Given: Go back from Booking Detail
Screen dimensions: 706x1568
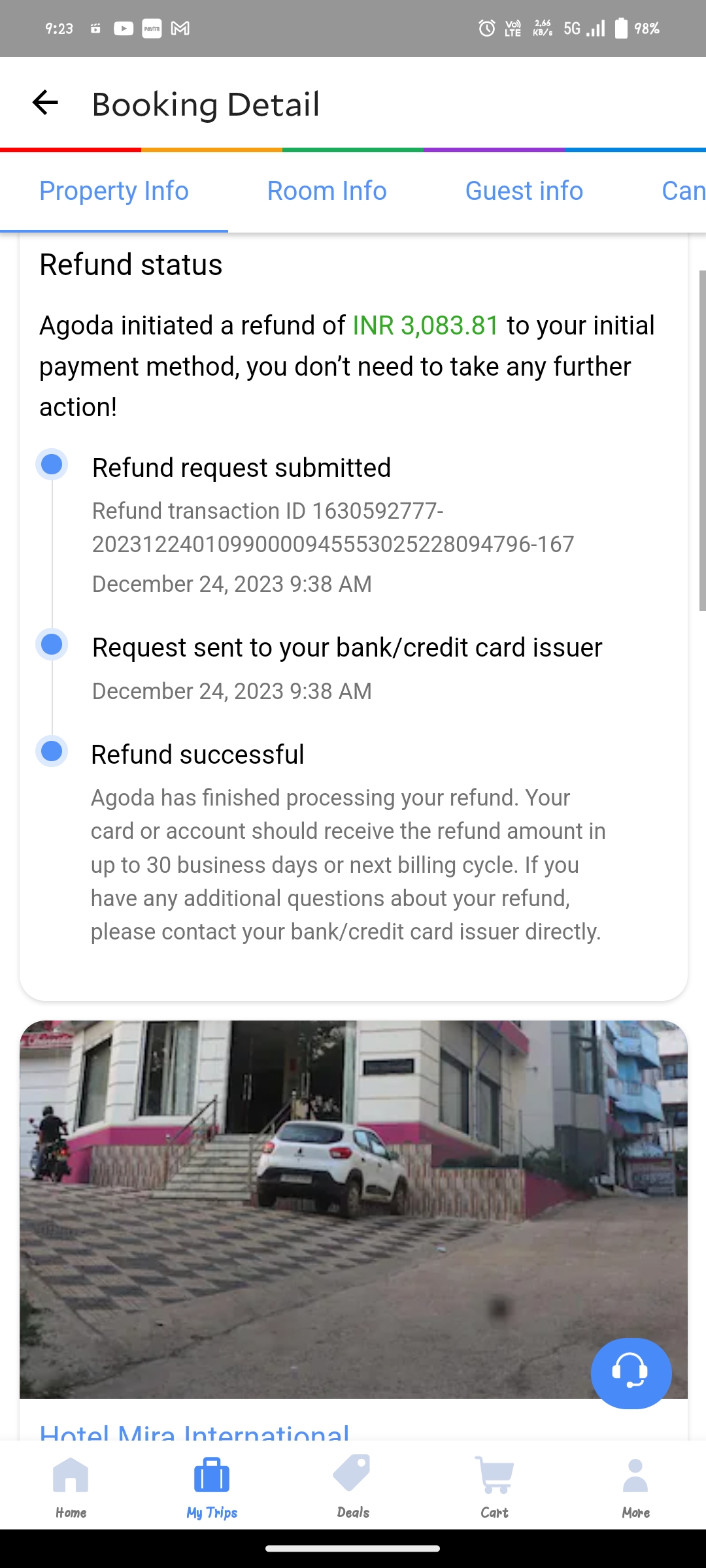Looking at the screenshot, I should [x=45, y=103].
